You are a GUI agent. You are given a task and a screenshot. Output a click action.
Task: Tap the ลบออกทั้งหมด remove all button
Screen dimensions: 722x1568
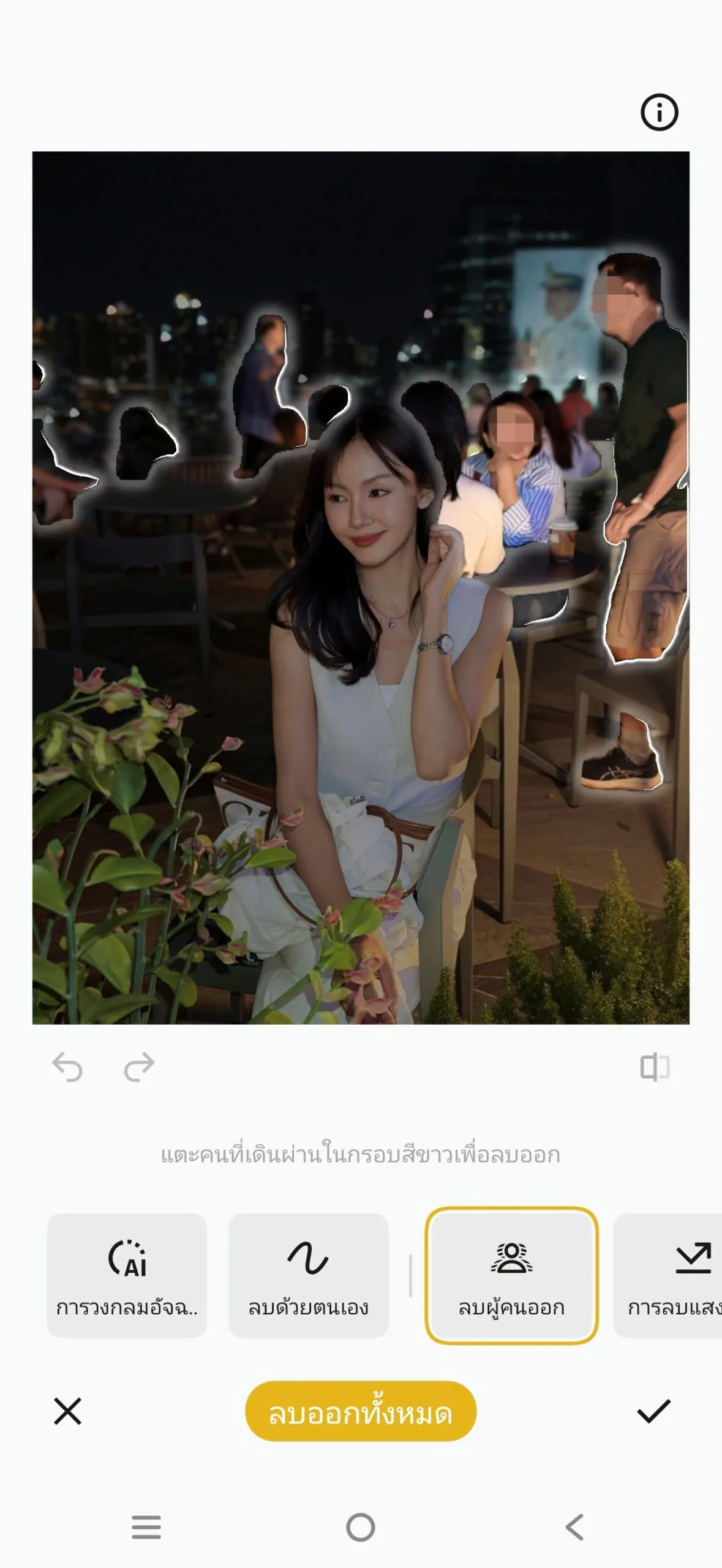[x=361, y=1411]
